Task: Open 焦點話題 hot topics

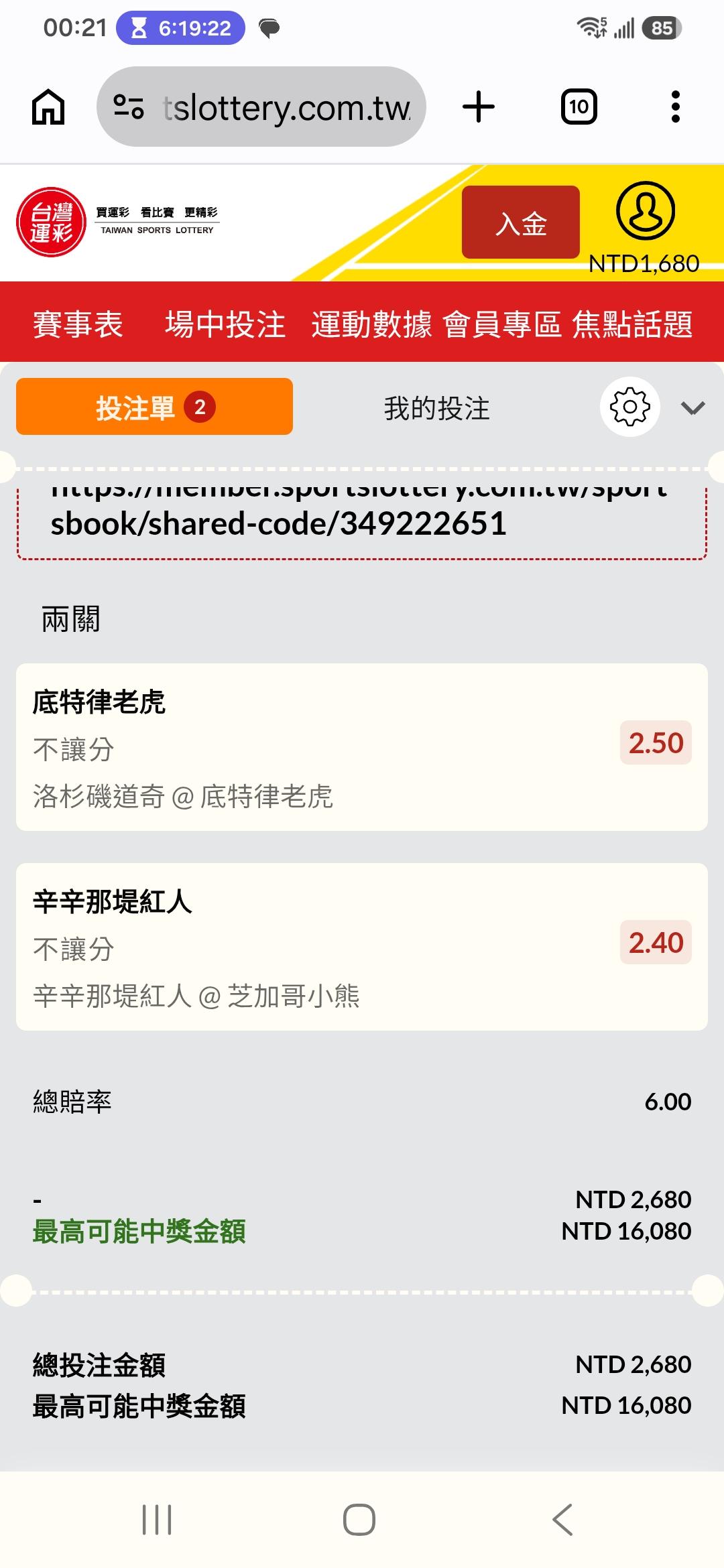Action: coord(632,324)
